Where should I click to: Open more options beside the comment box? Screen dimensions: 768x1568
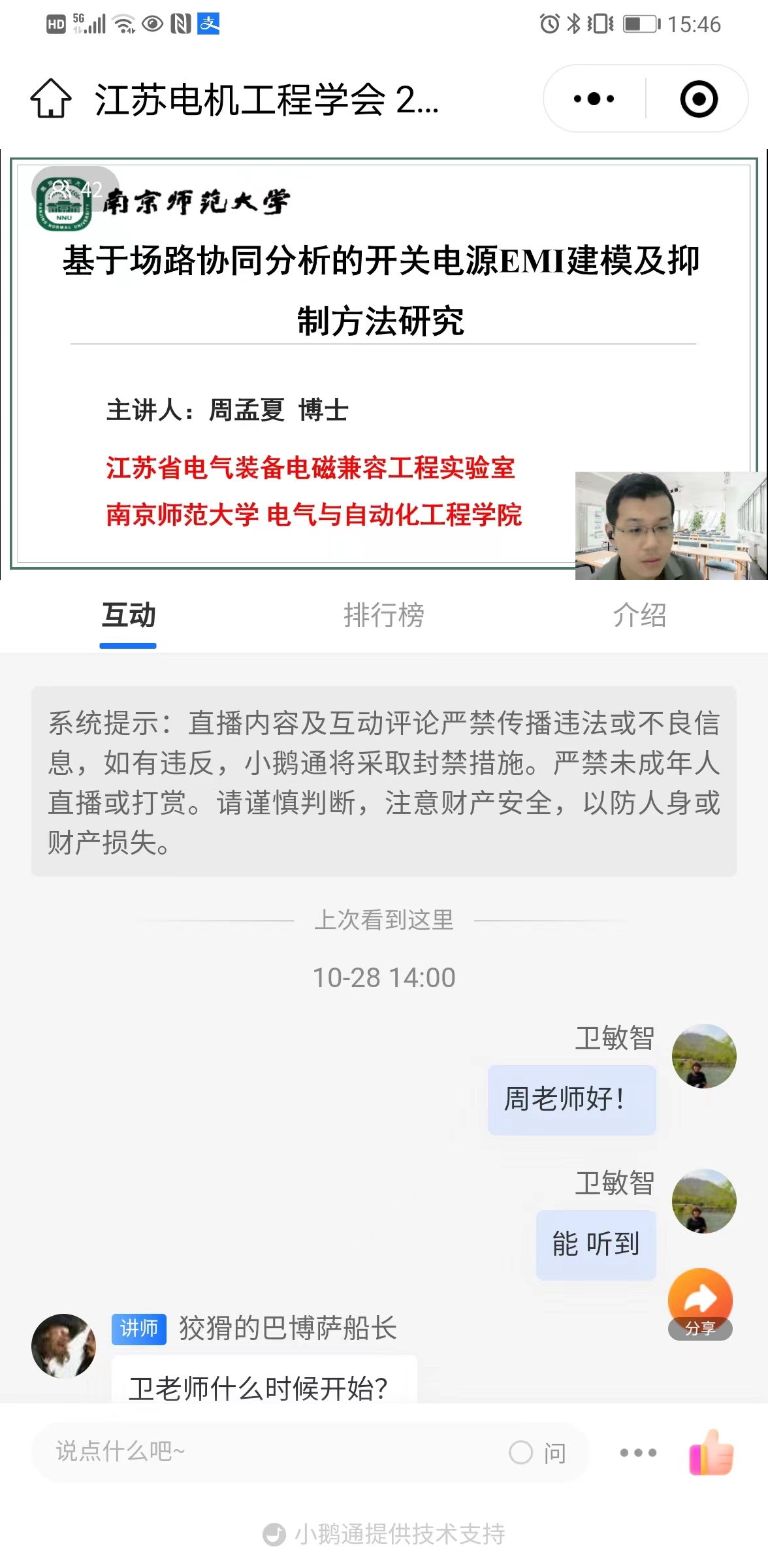pyautogui.click(x=638, y=1453)
